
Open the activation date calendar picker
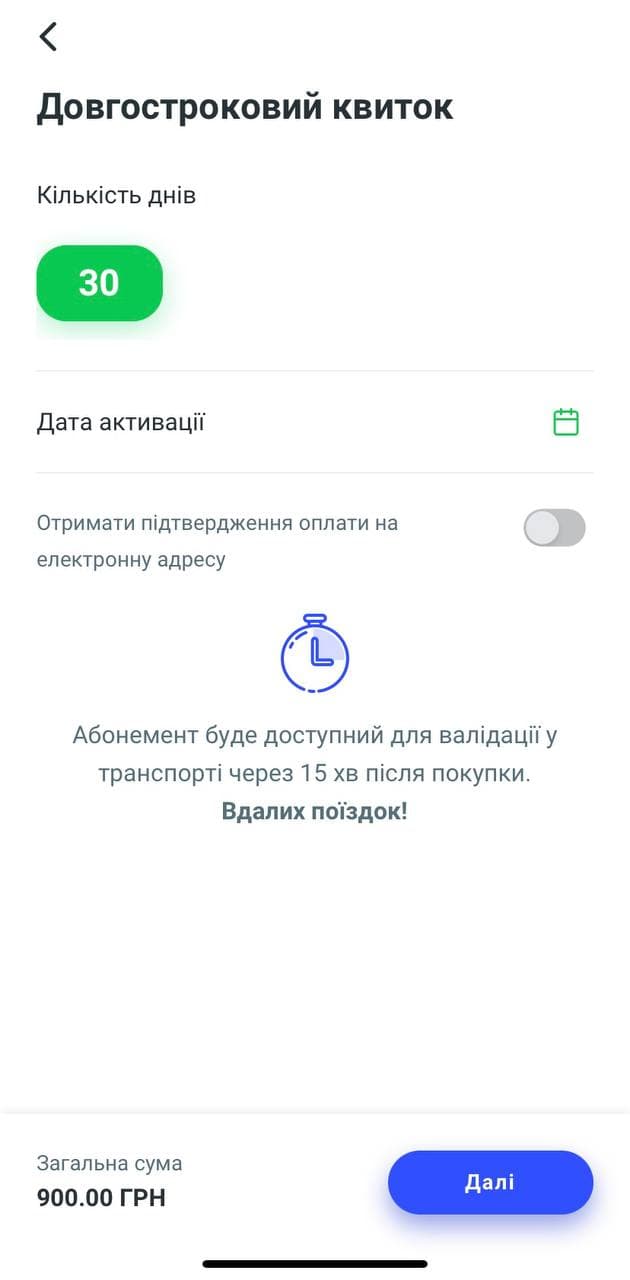pyautogui.click(x=566, y=422)
